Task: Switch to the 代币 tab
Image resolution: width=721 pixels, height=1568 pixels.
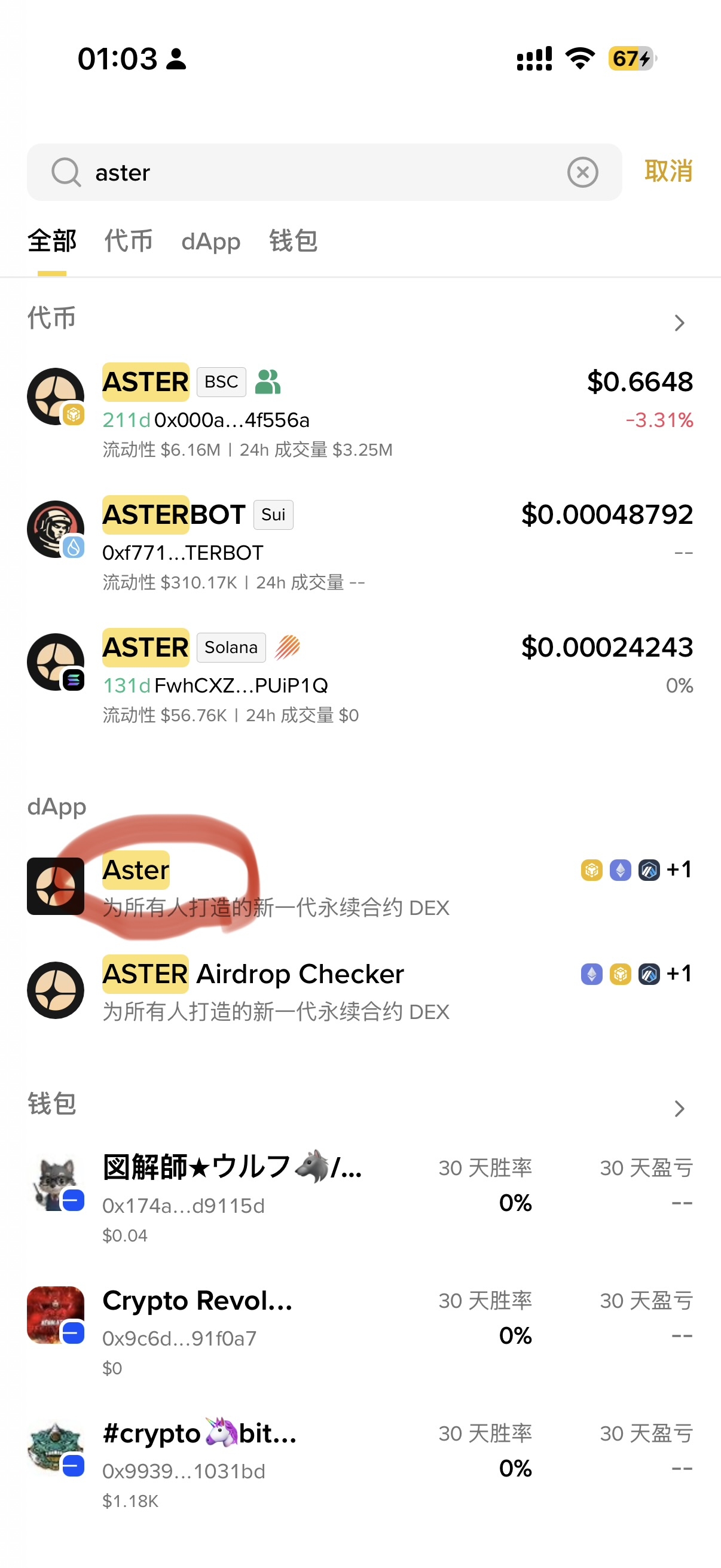Action: tap(128, 241)
